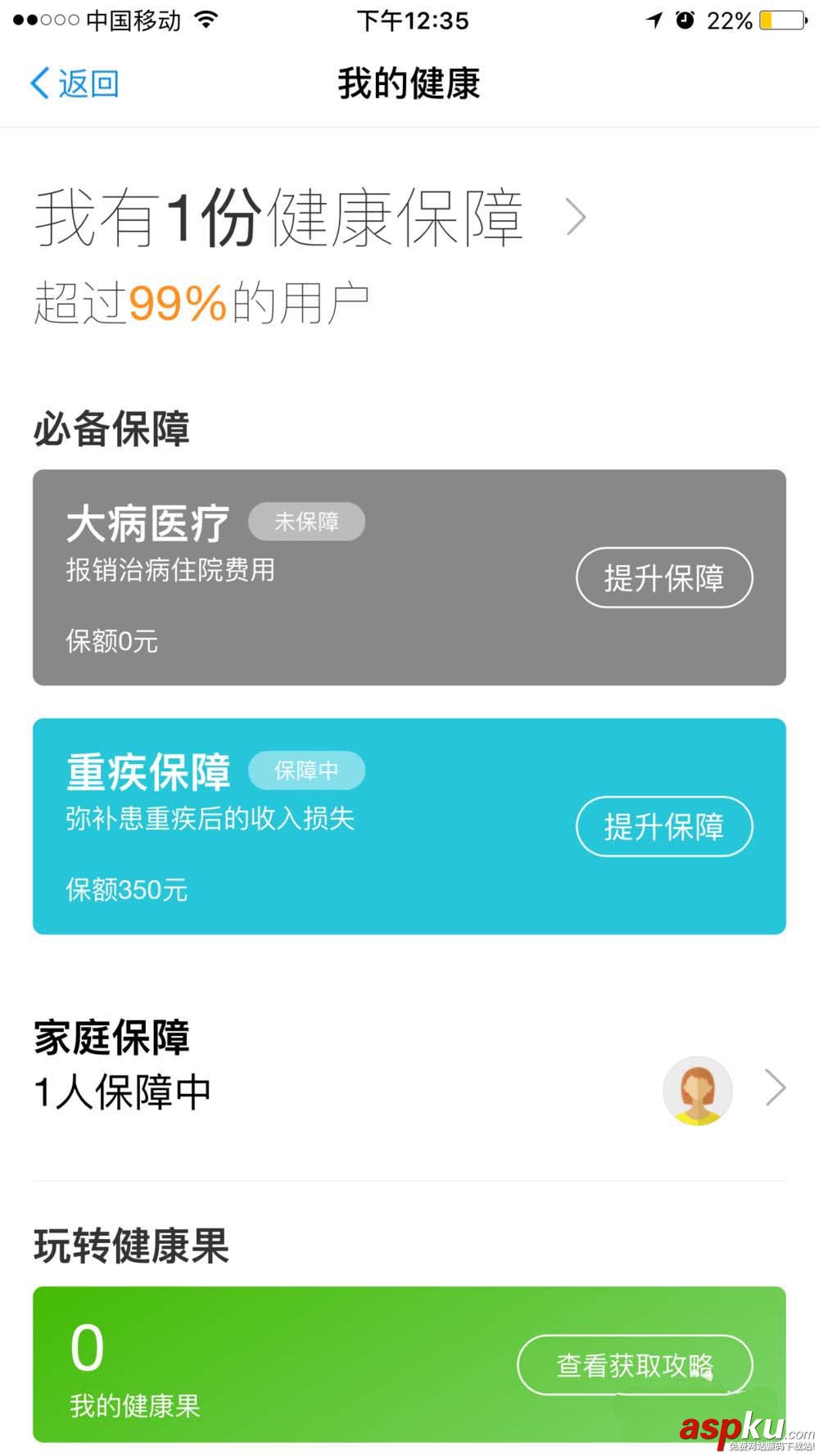Screen dimensions: 819x1456
Task: Tap the Wi-Fi icon in status bar
Action: (201, 20)
